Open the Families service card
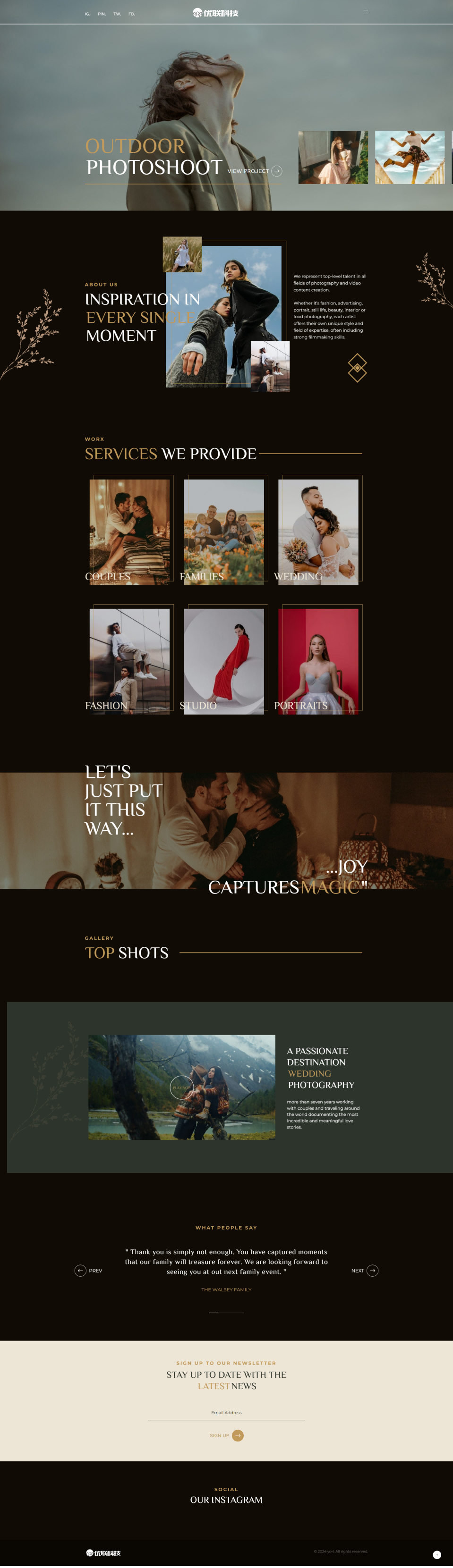The width and height of the screenshot is (453, 1568). coord(224,531)
